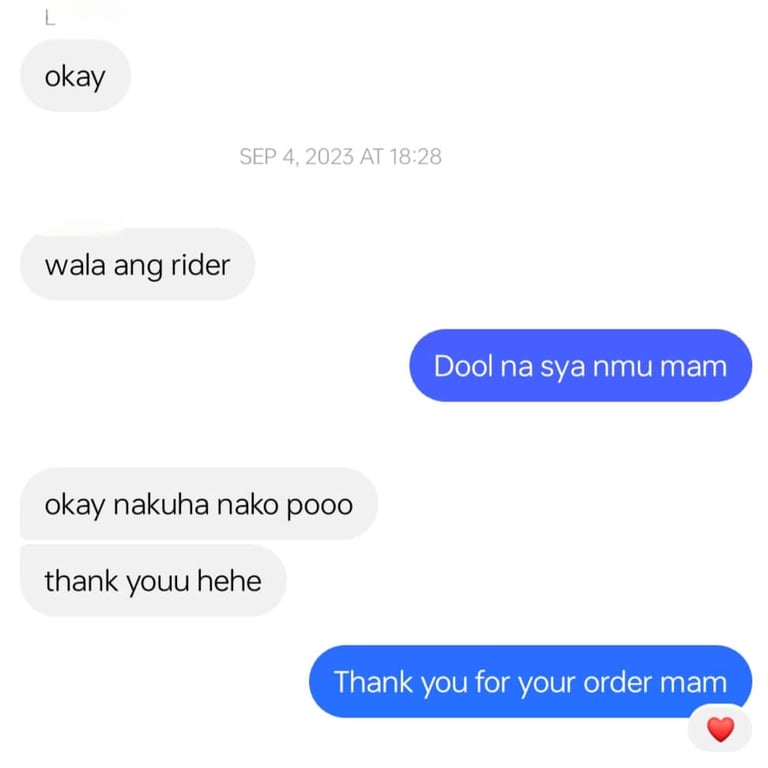
Task: Tap the 'Thank you for your order mam' message
Action: (530, 682)
